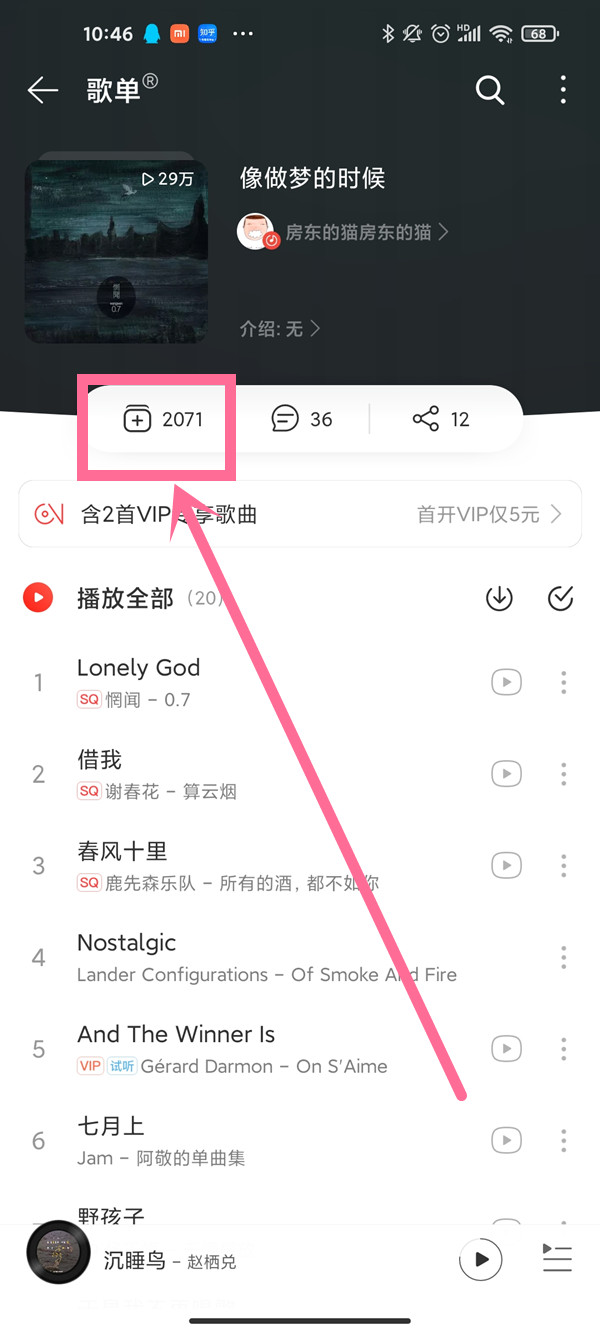The image size is (600, 1333).
Task: Enter multi-select mode for songs
Action: (561, 598)
